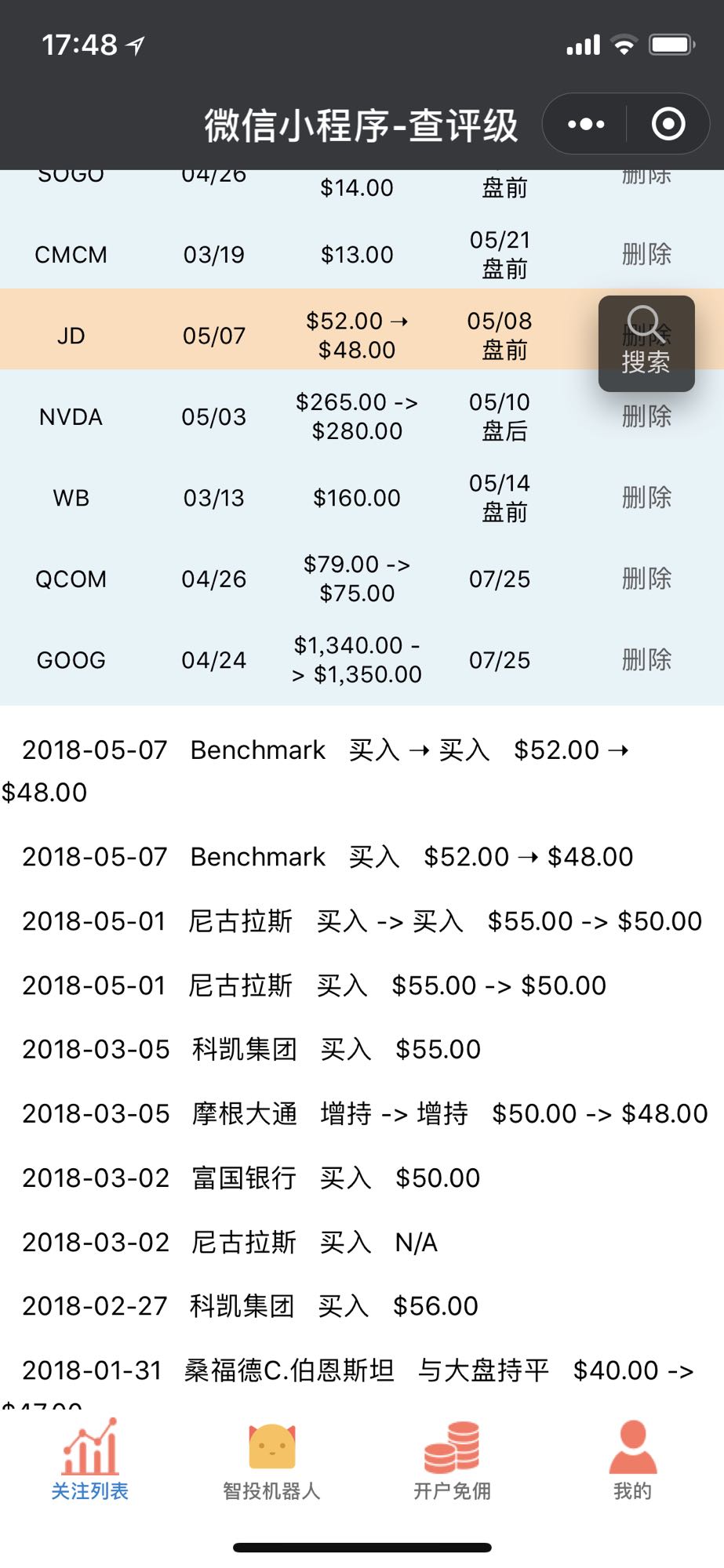Open the mini program overflow menu
The height and width of the screenshot is (1568, 724).
point(586,124)
